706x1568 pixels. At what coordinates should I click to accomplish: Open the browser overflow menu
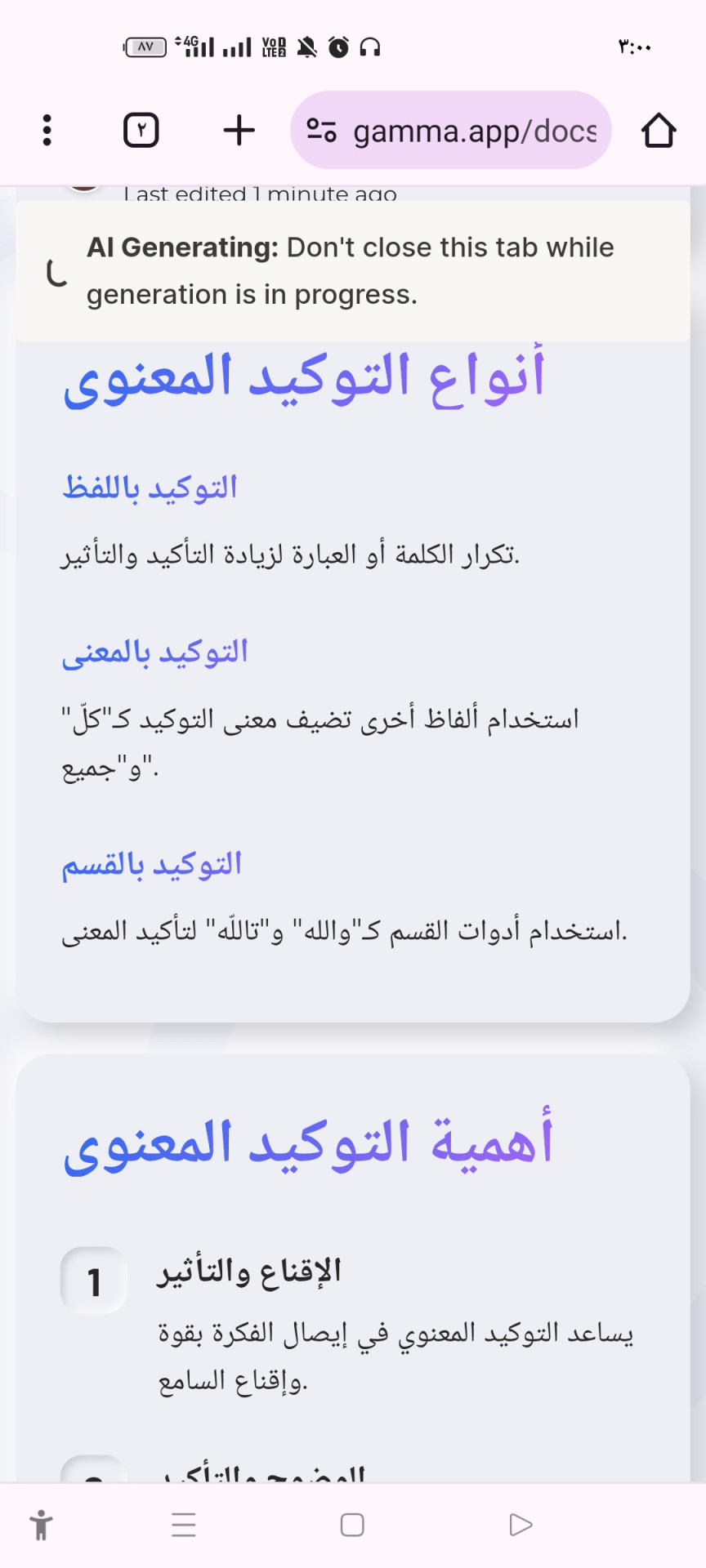click(47, 131)
